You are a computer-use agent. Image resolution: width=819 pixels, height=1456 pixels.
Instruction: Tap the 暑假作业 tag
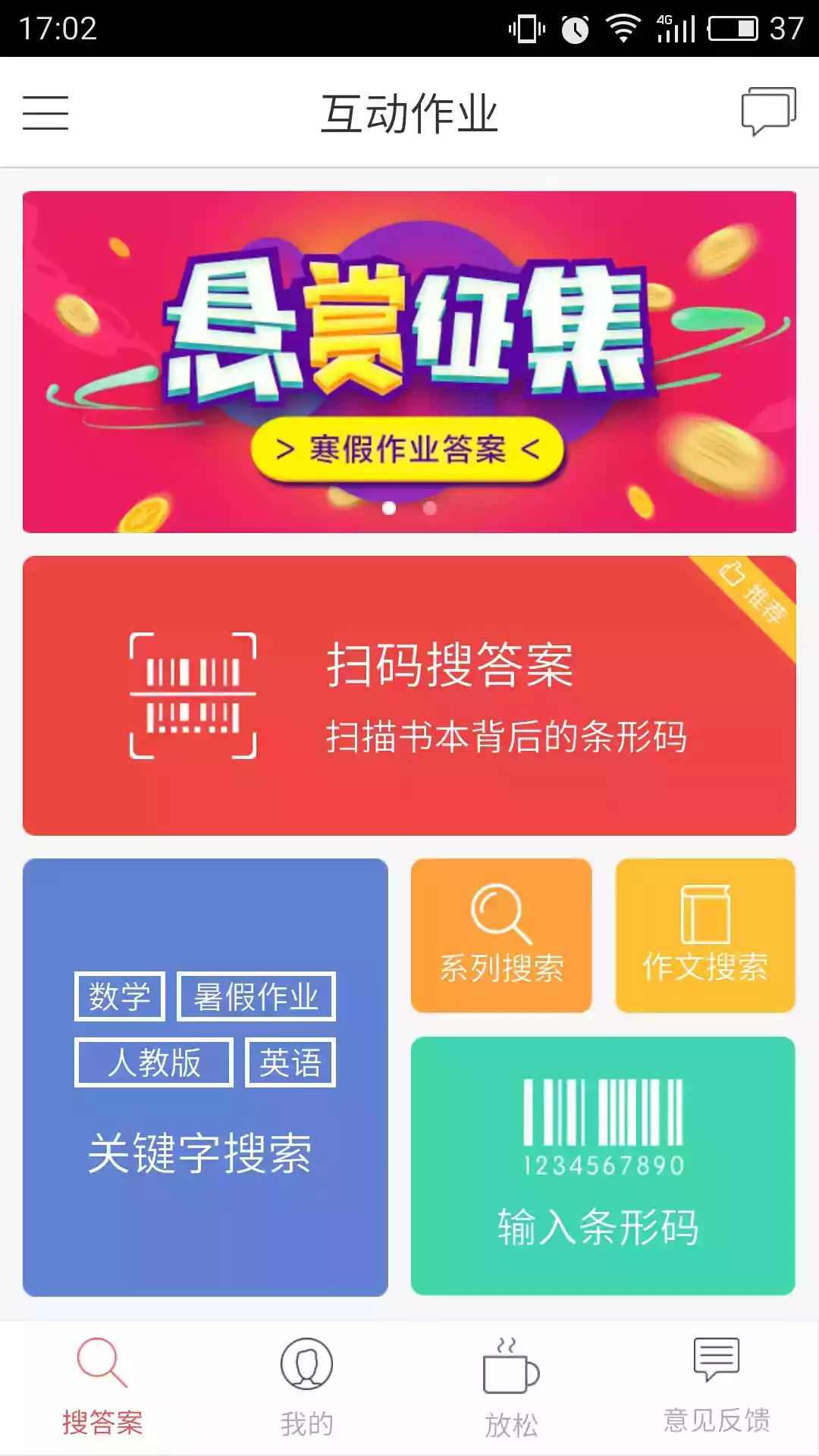point(256,996)
